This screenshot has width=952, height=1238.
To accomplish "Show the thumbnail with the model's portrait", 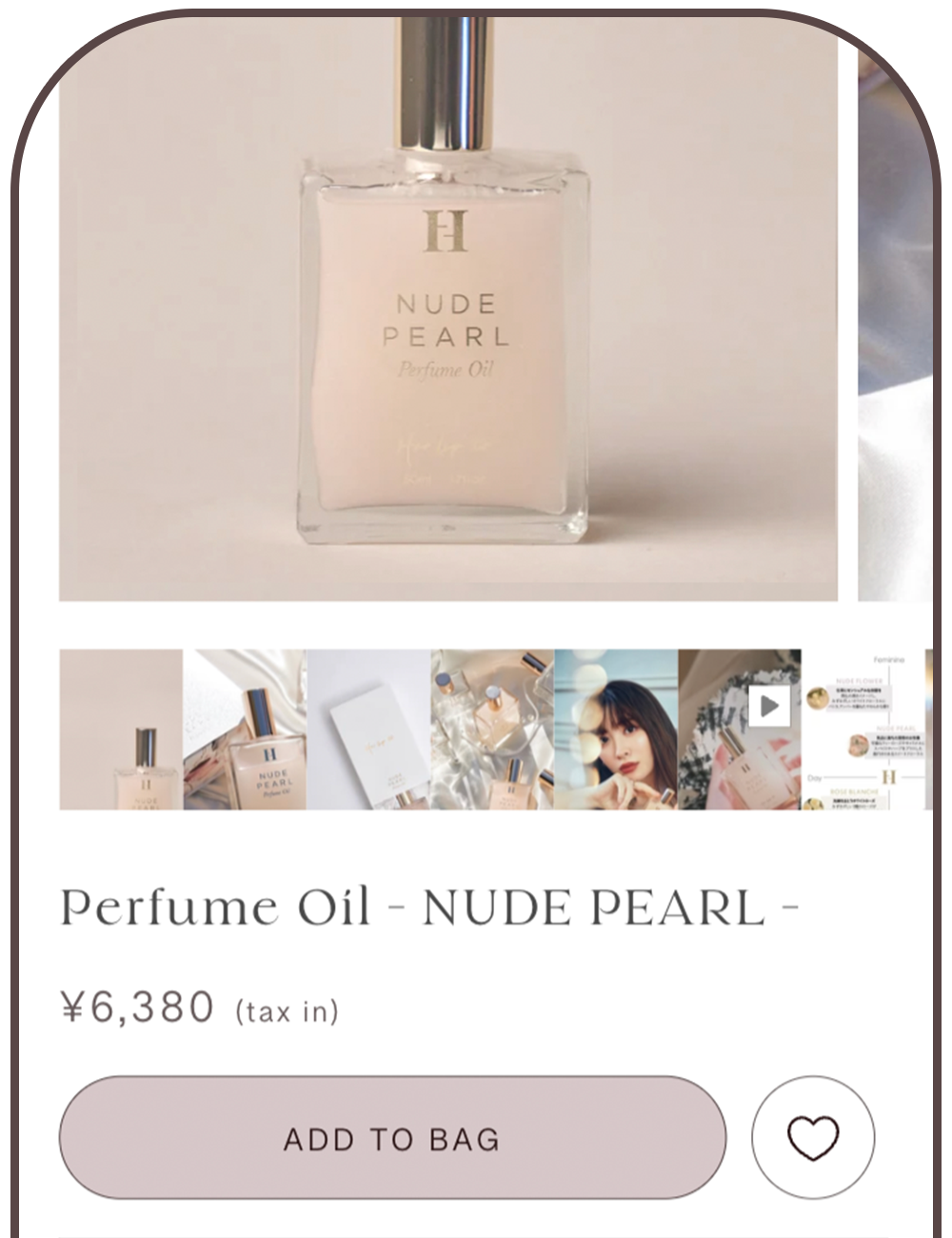I will (x=616, y=729).
